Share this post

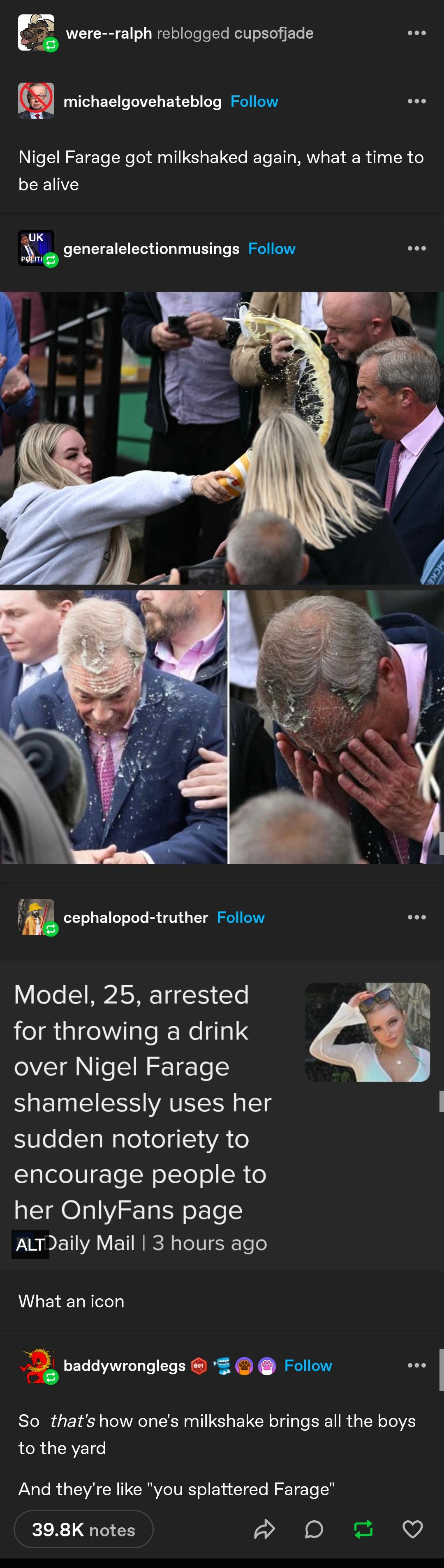click(264, 1529)
